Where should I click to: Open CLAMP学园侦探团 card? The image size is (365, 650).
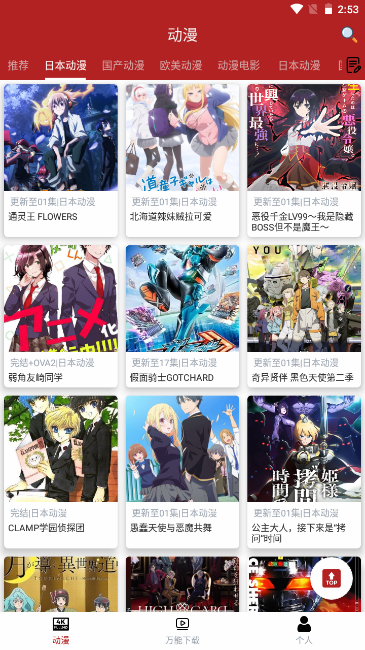click(x=61, y=472)
